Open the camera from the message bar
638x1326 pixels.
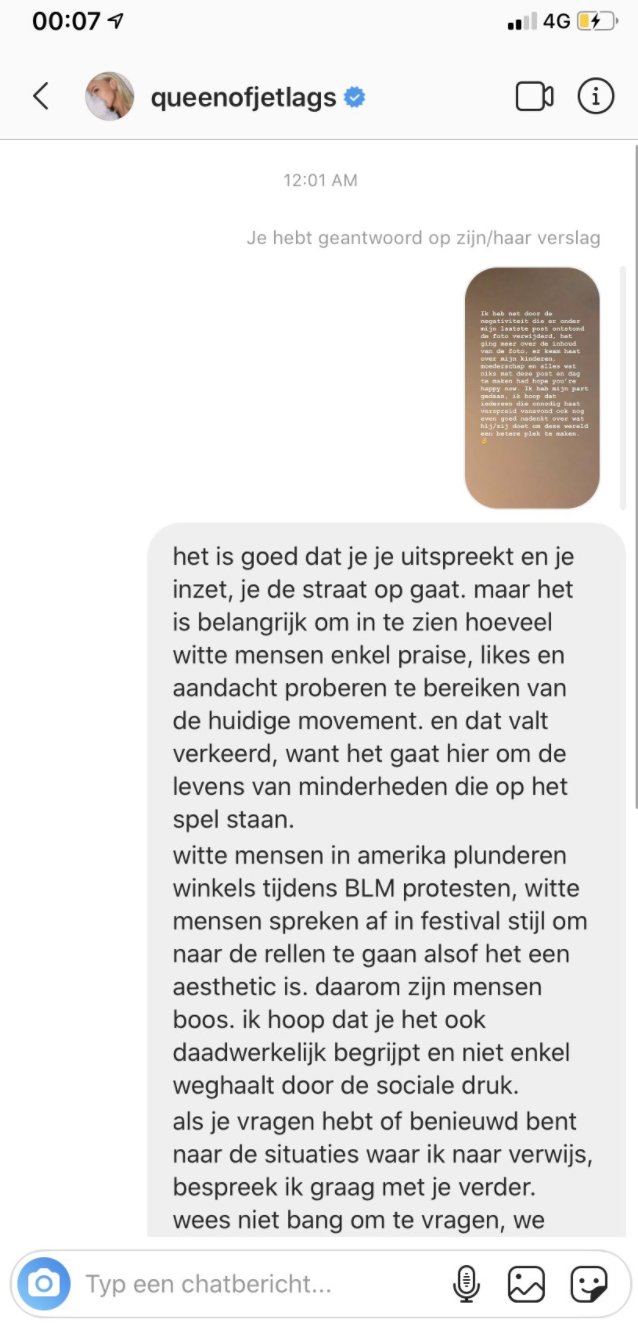(45, 1283)
